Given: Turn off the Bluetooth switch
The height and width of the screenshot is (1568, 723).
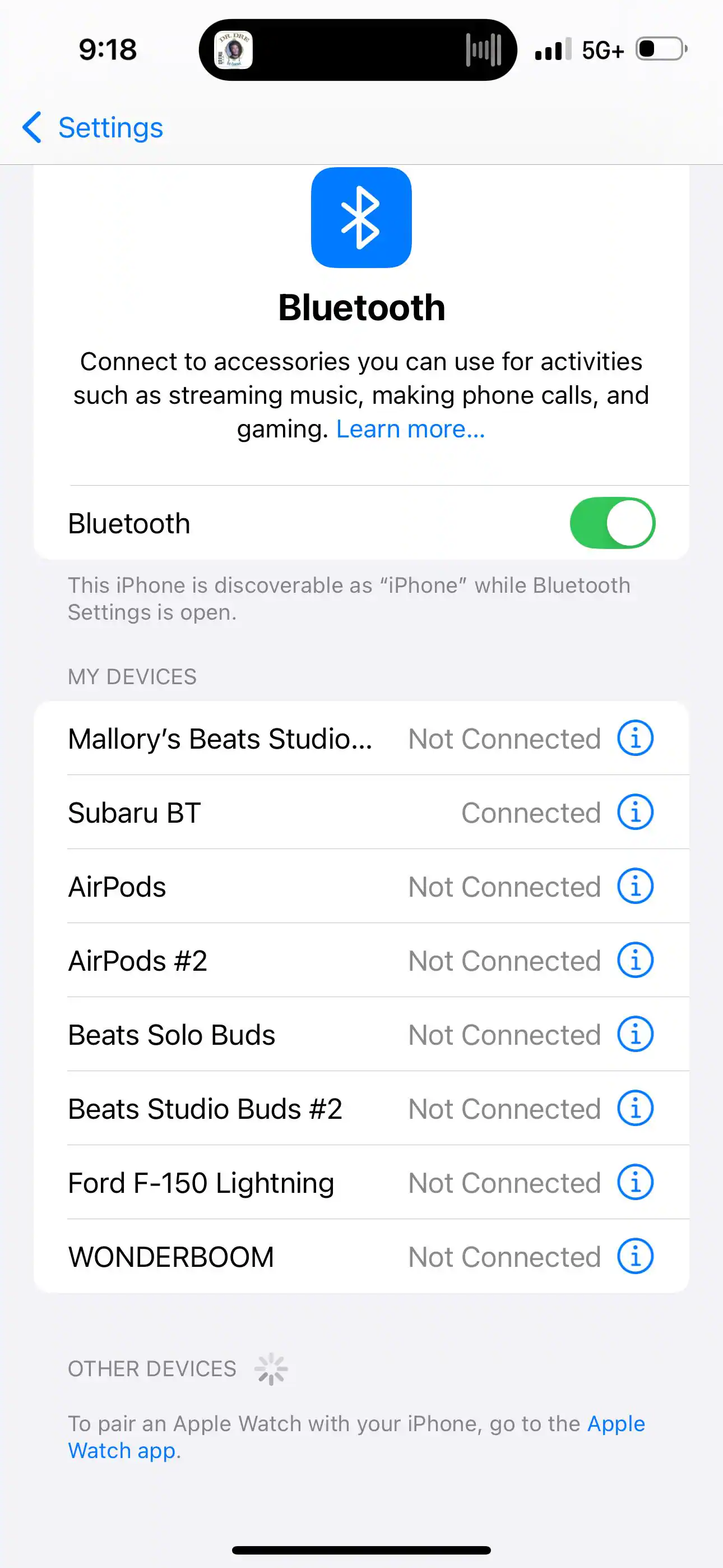Looking at the screenshot, I should coord(611,523).
